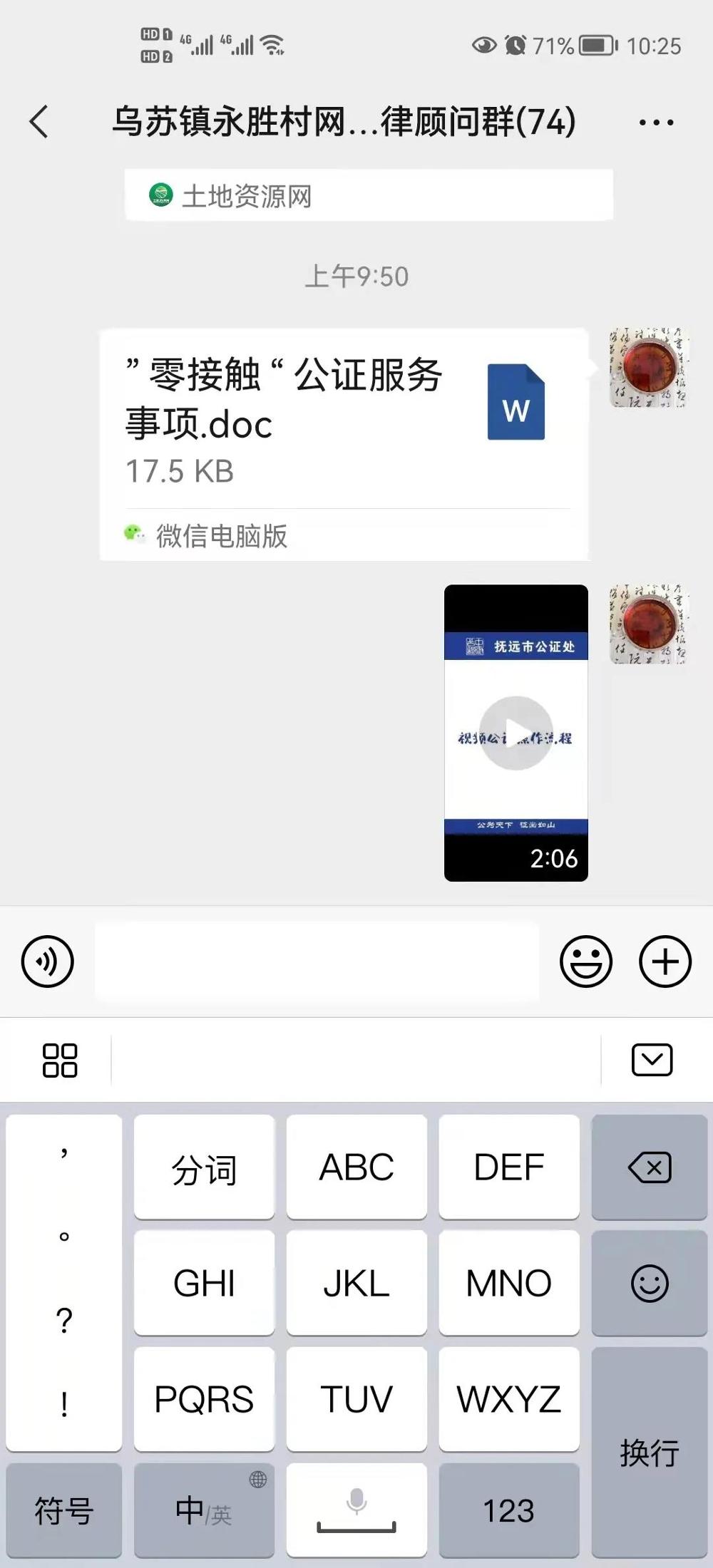Switch to voice message input

click(x=48, y=961)
